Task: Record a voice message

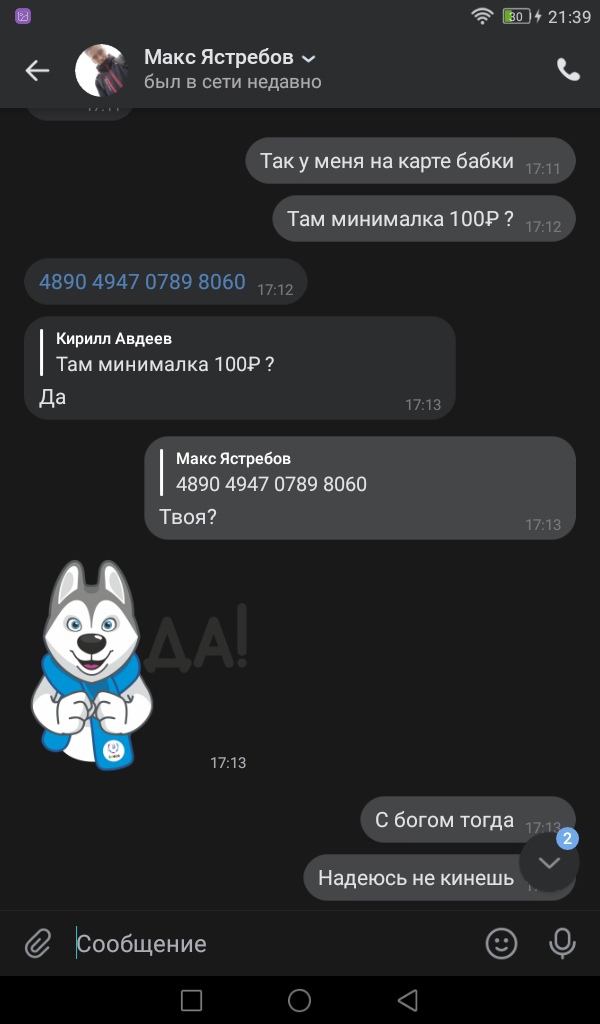Action: (562, 943)
